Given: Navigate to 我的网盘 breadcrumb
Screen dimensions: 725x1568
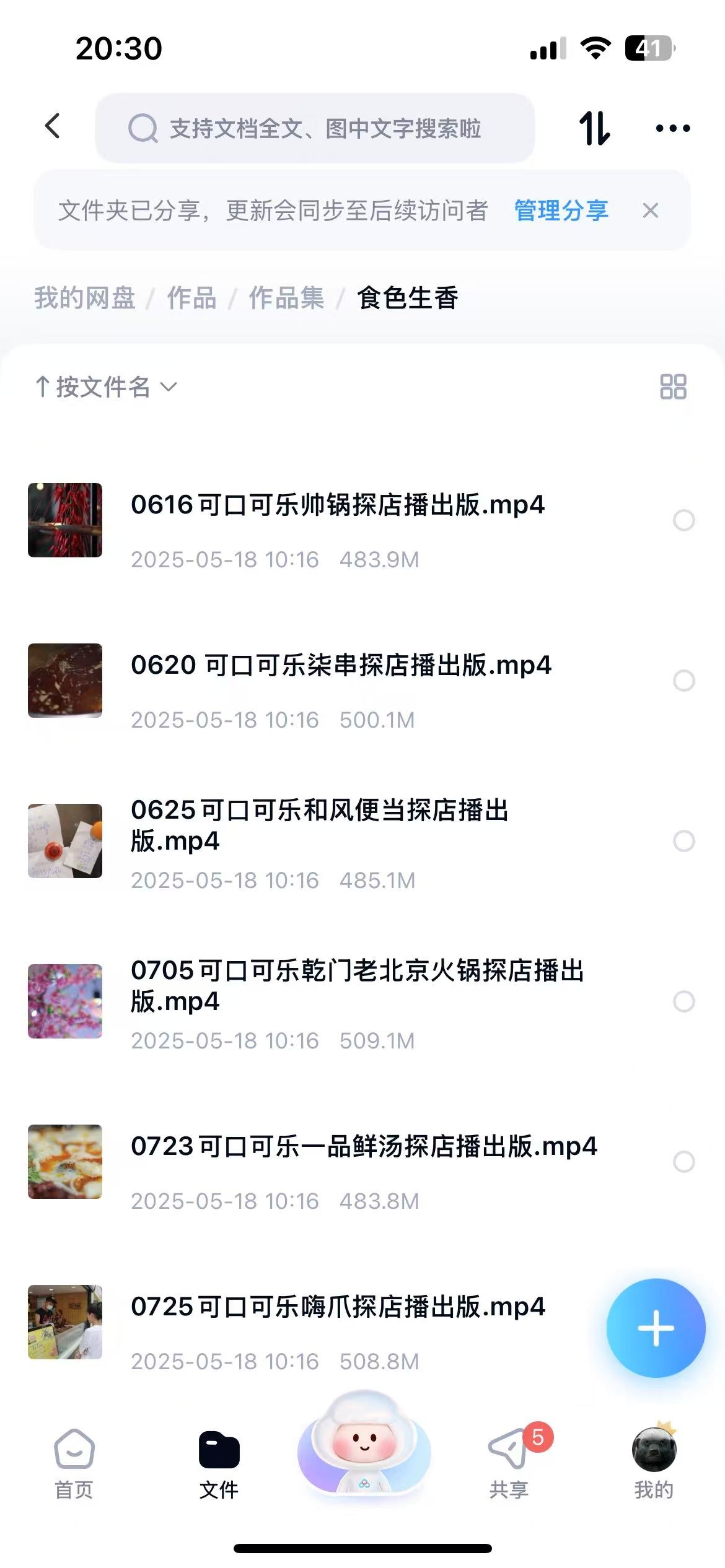Looking at the screenshot, I should point(85,298).
